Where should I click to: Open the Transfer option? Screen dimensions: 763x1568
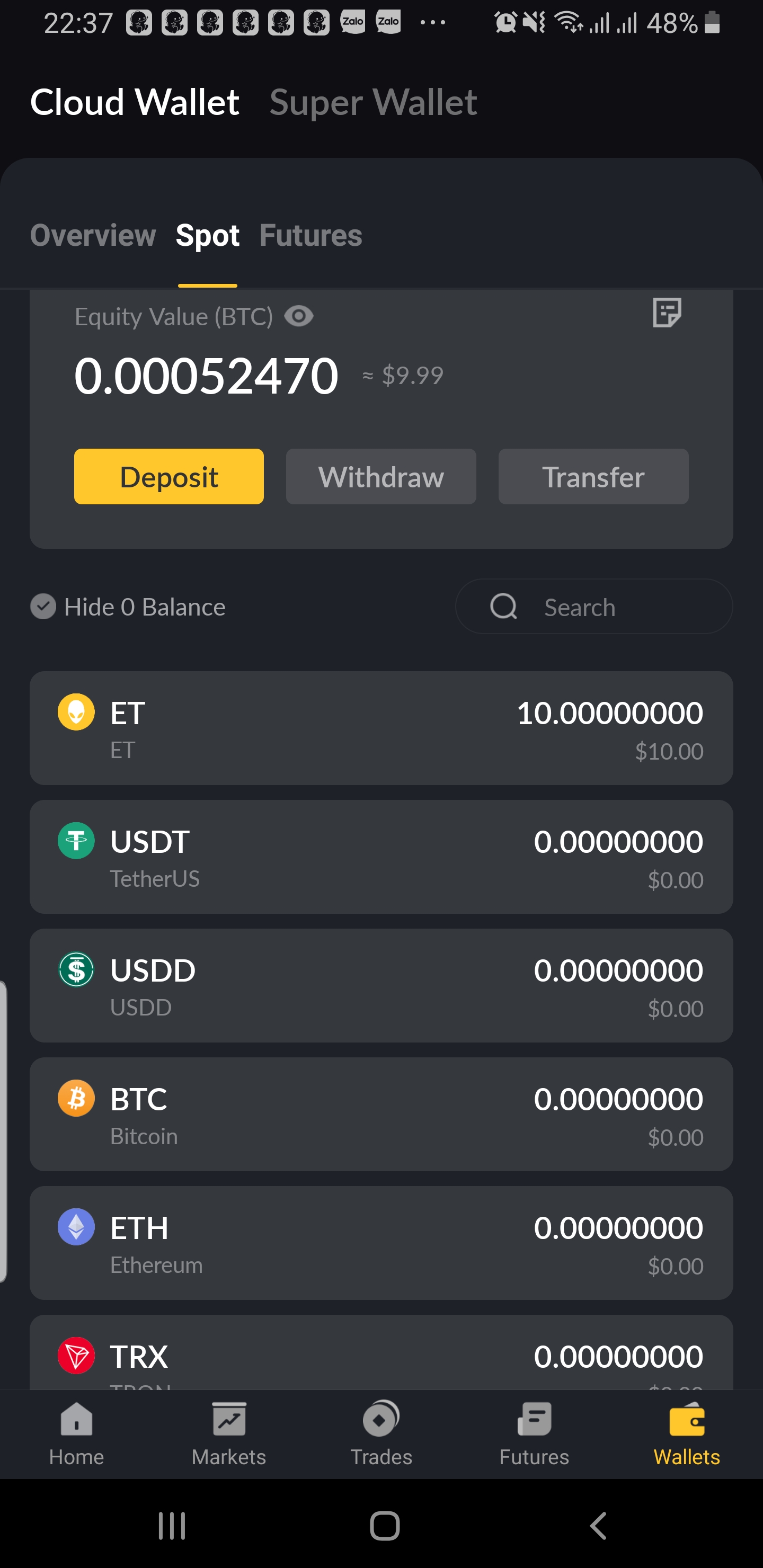tap(593, 477)
